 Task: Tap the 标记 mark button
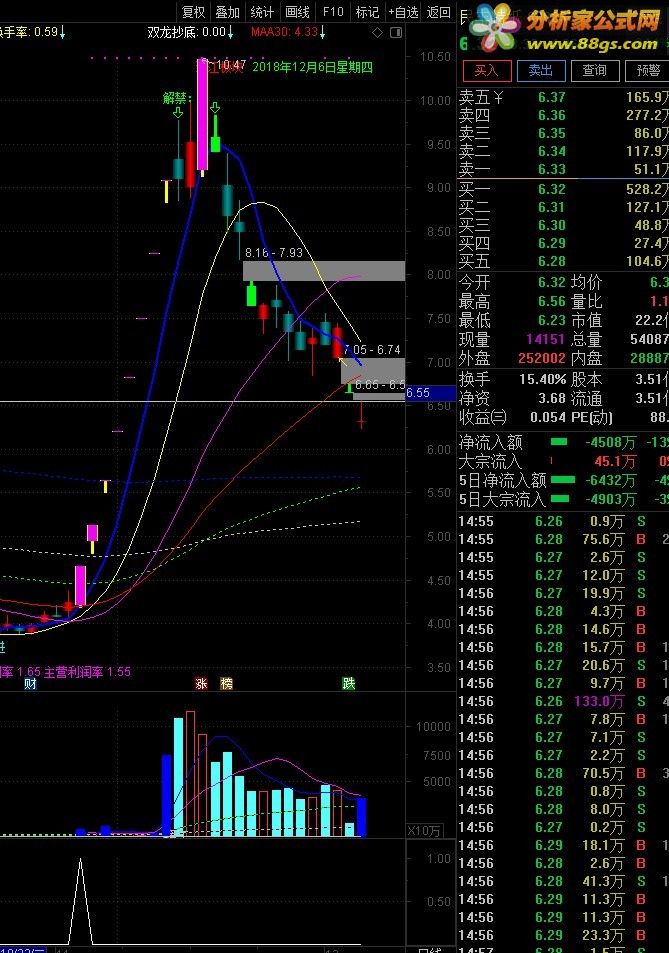(x=367, y=12)
